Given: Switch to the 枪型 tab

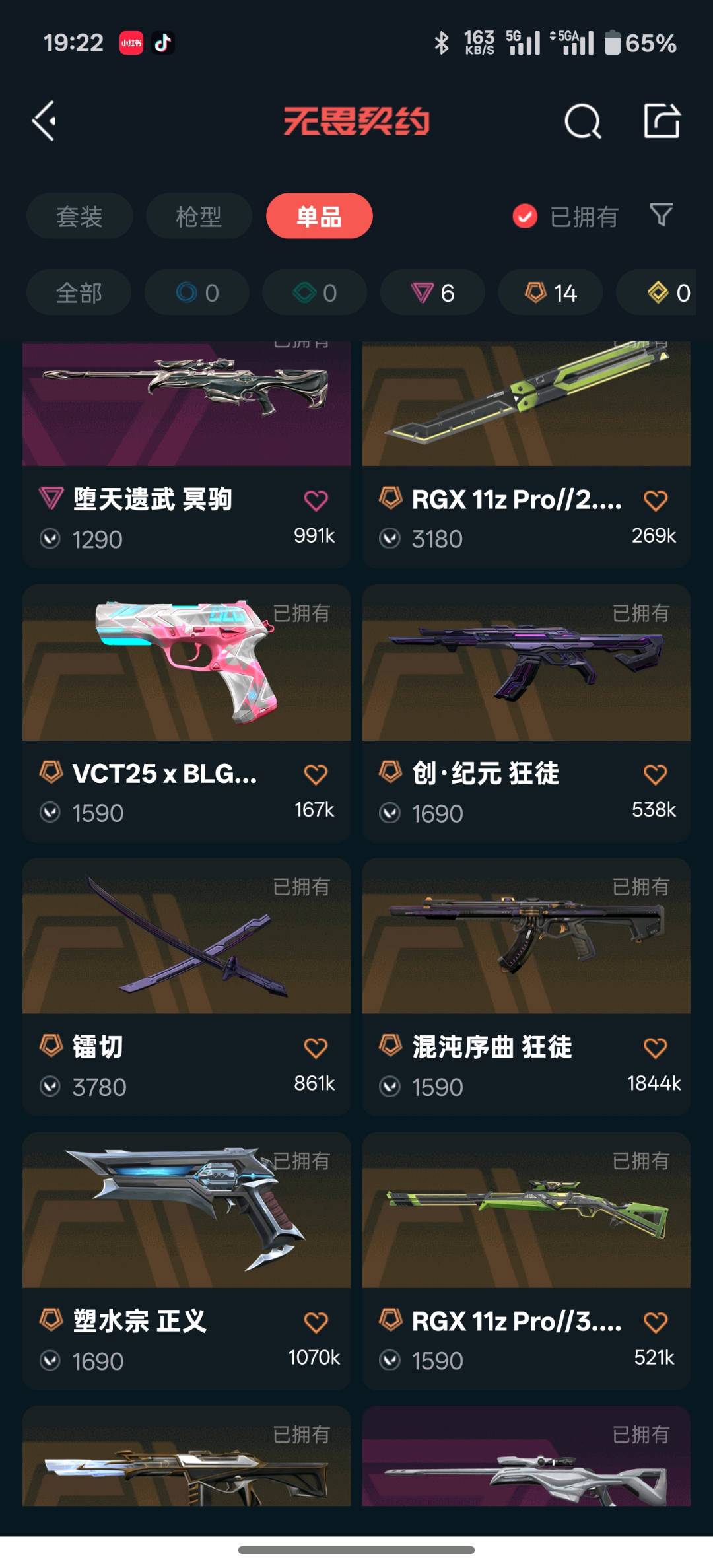Looking at the screenshot, I should tap(199, 217).
